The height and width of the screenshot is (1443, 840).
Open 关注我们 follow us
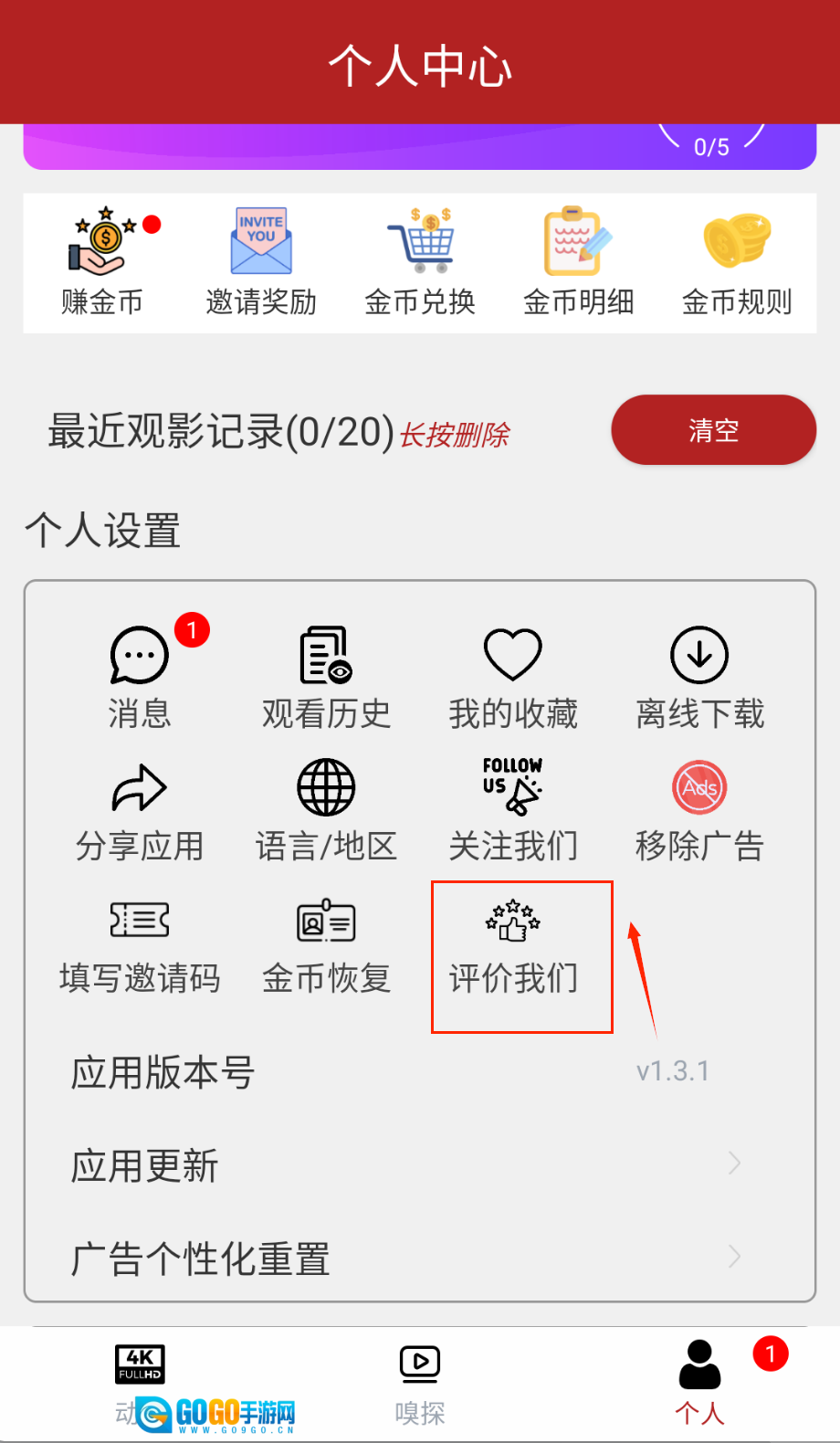[513, 810]
